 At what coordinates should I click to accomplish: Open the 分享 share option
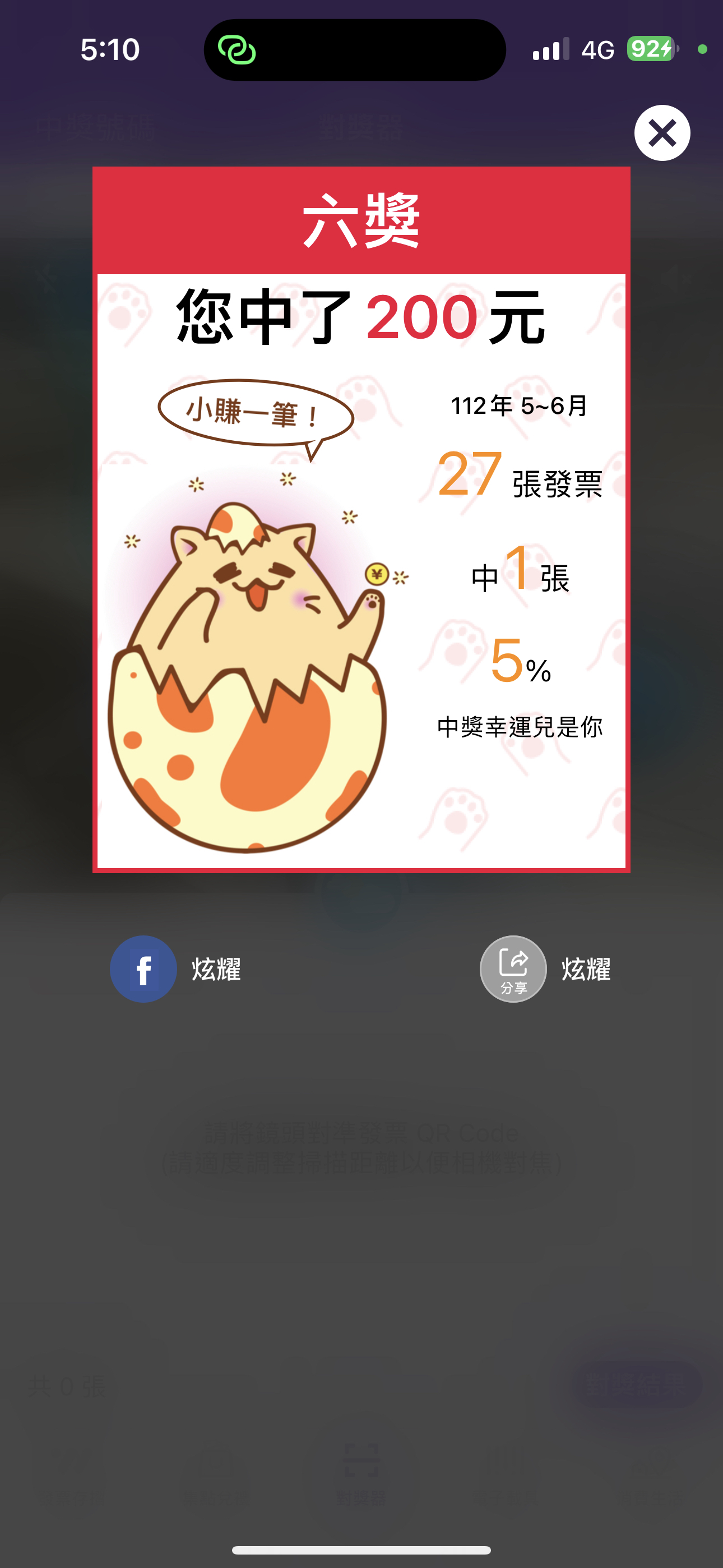point(513,969)
